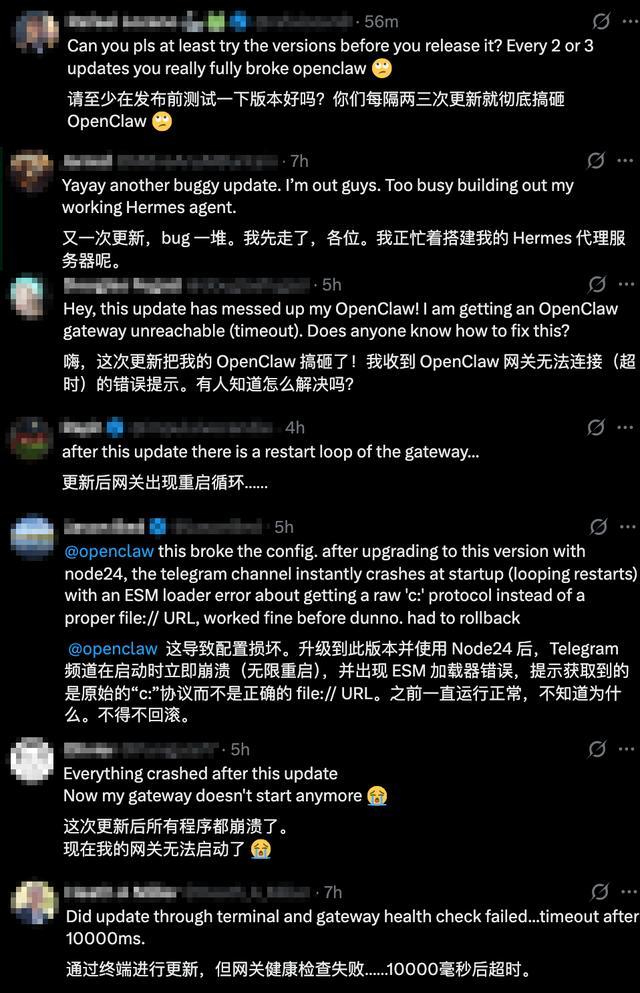
Task: Open overflow menu on 'restart loop' reply
Action: [624, 427]
